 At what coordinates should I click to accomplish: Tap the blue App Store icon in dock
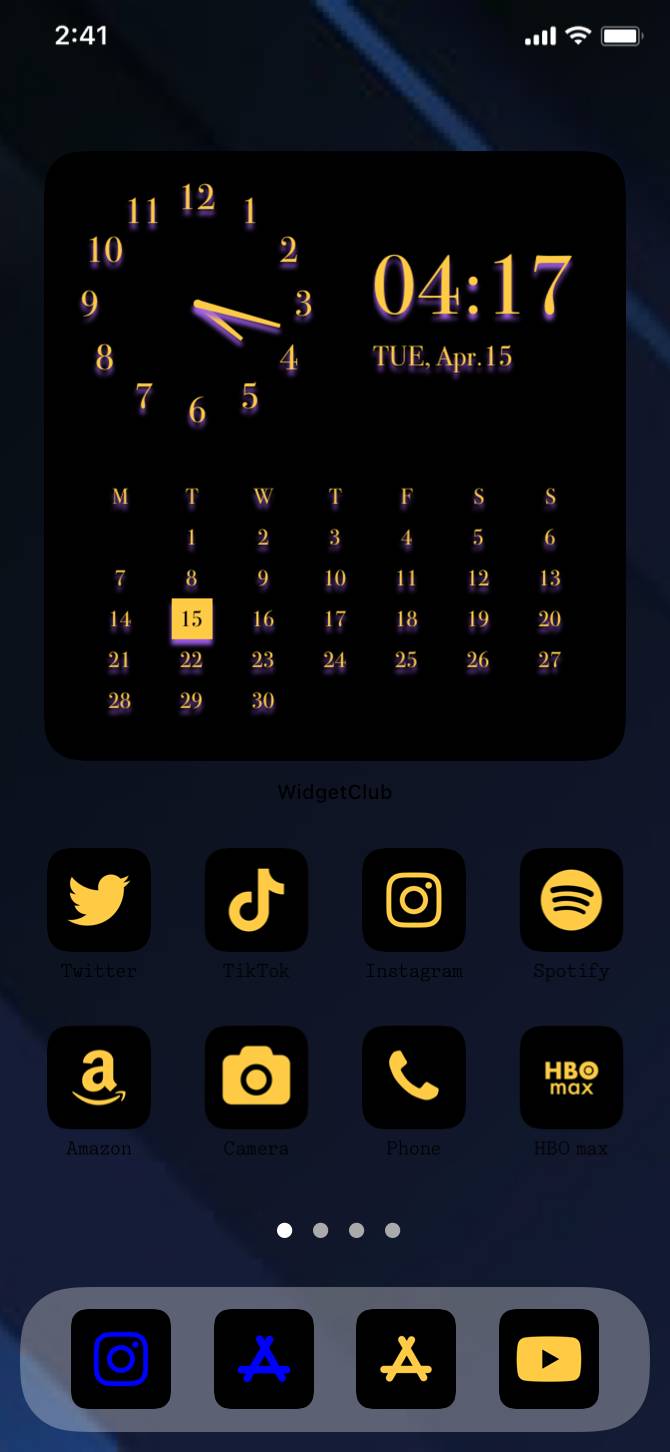[x=264, y=1359]
